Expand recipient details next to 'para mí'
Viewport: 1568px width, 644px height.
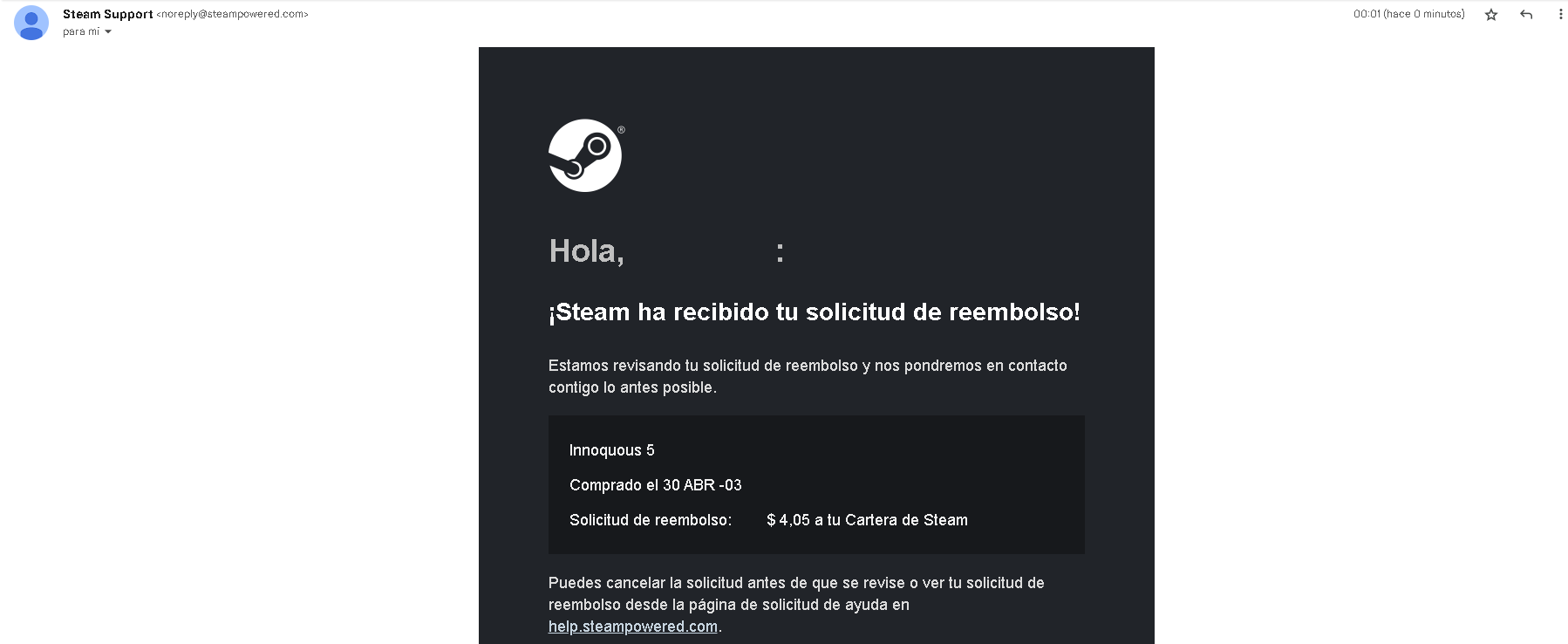[108, 32]
